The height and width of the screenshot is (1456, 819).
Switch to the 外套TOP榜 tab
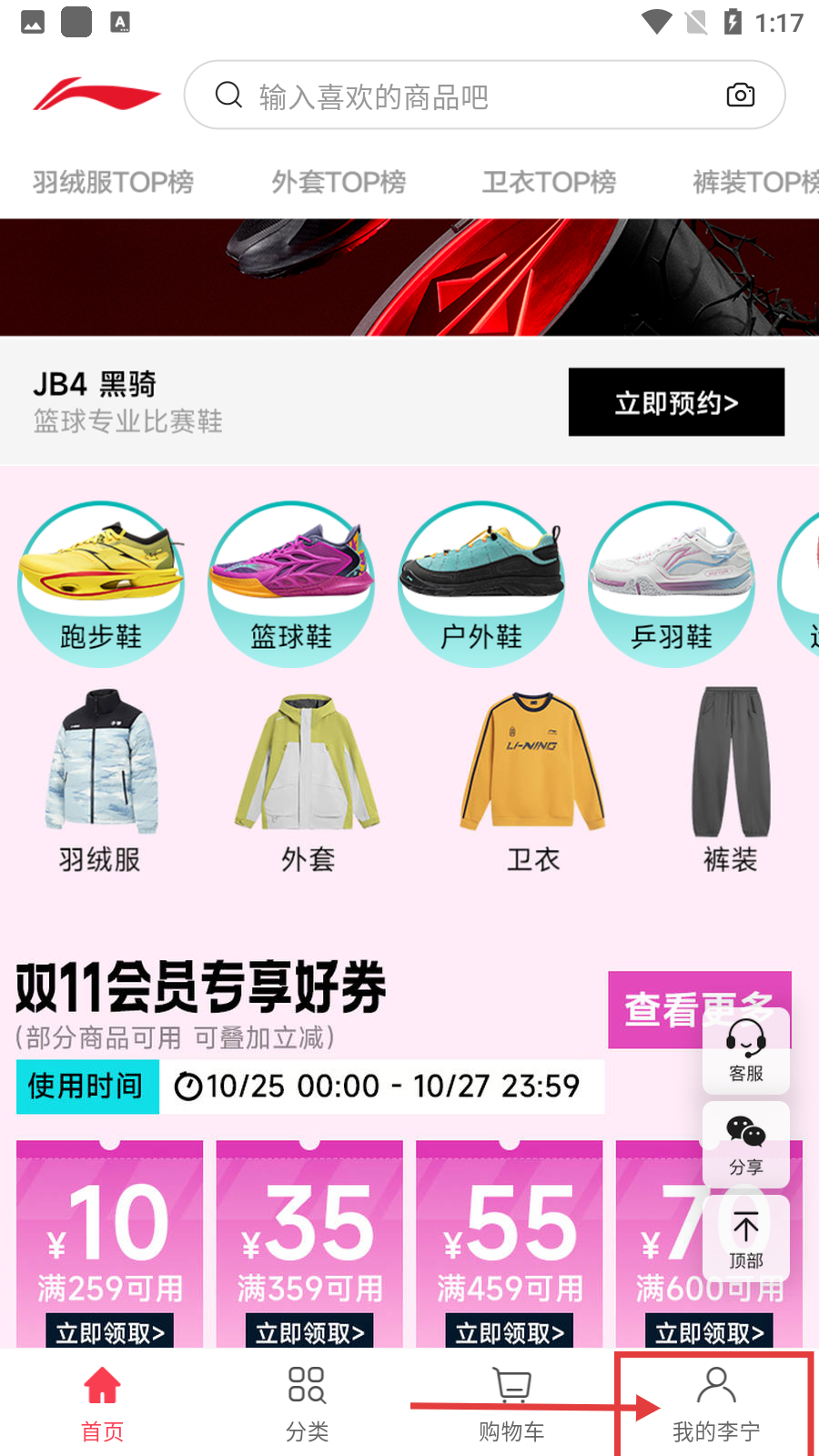click(339, 182)
